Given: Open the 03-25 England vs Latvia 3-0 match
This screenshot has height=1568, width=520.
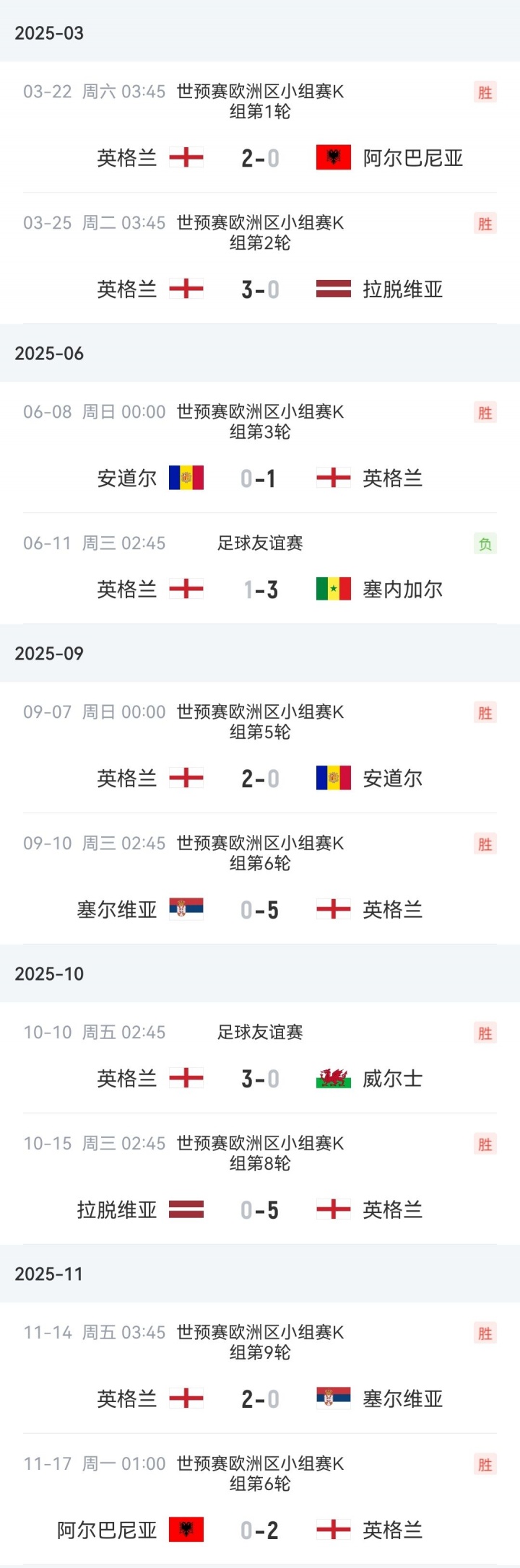Looking at the screenshot, I should [x=260, y=289].
